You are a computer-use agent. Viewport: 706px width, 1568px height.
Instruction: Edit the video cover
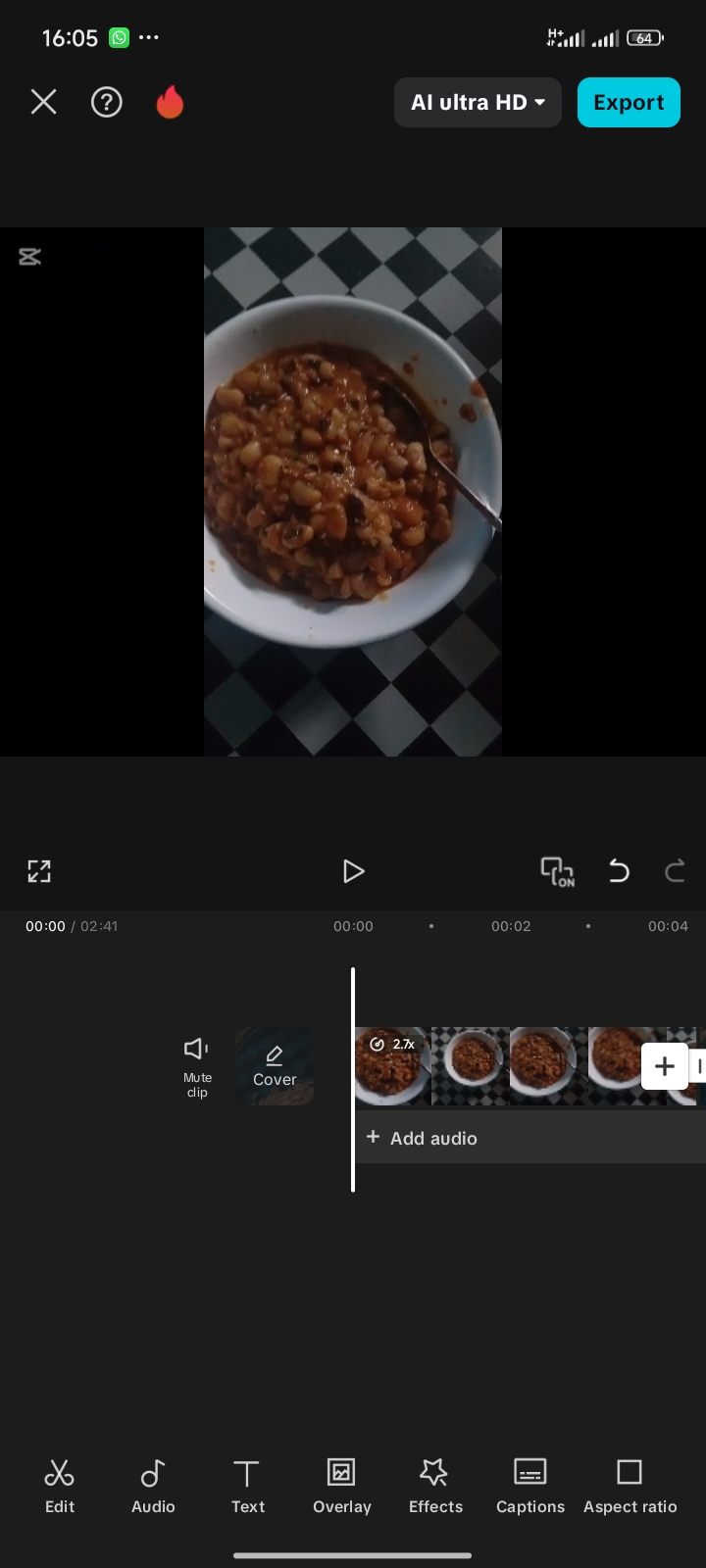point(275,1066)
